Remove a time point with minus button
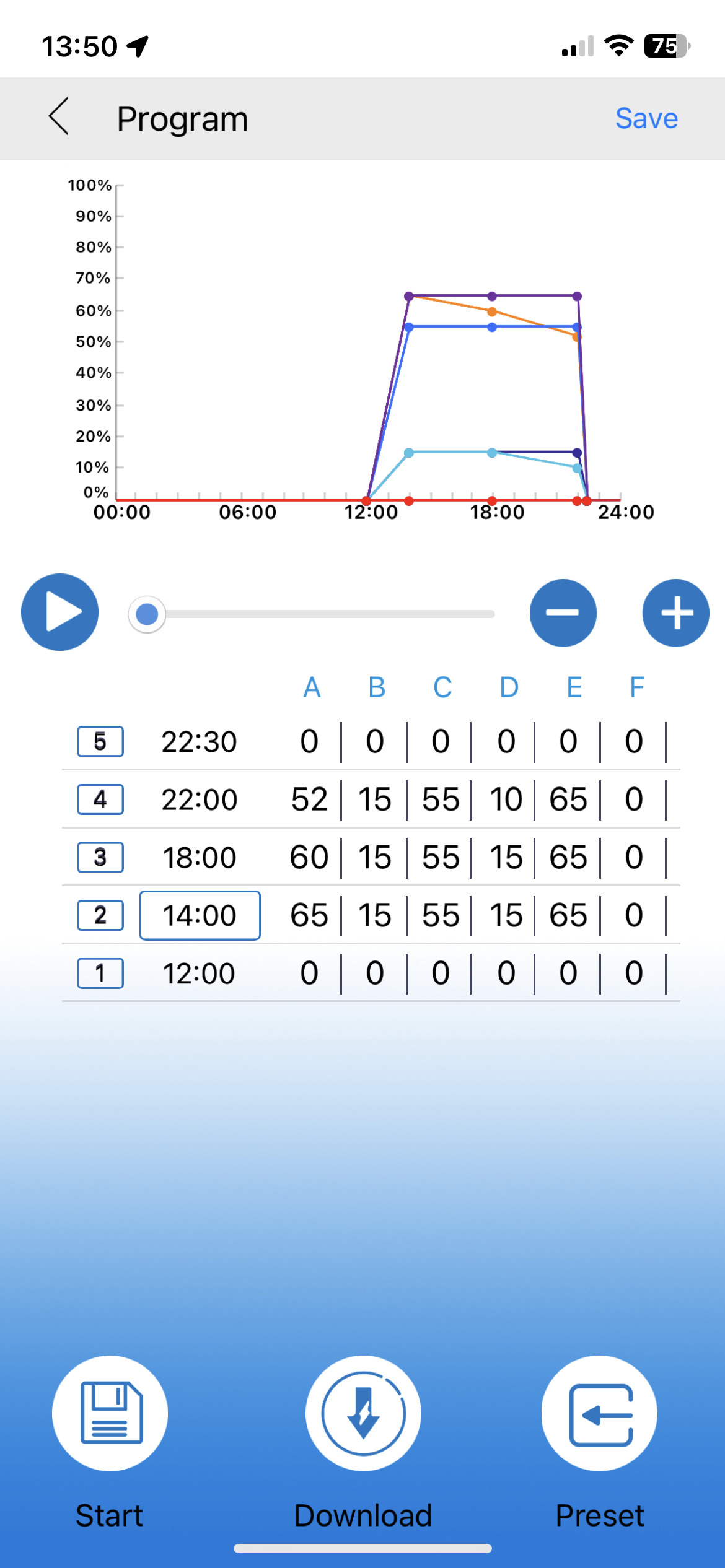The image size is (725, 1568). pos(563,613)
